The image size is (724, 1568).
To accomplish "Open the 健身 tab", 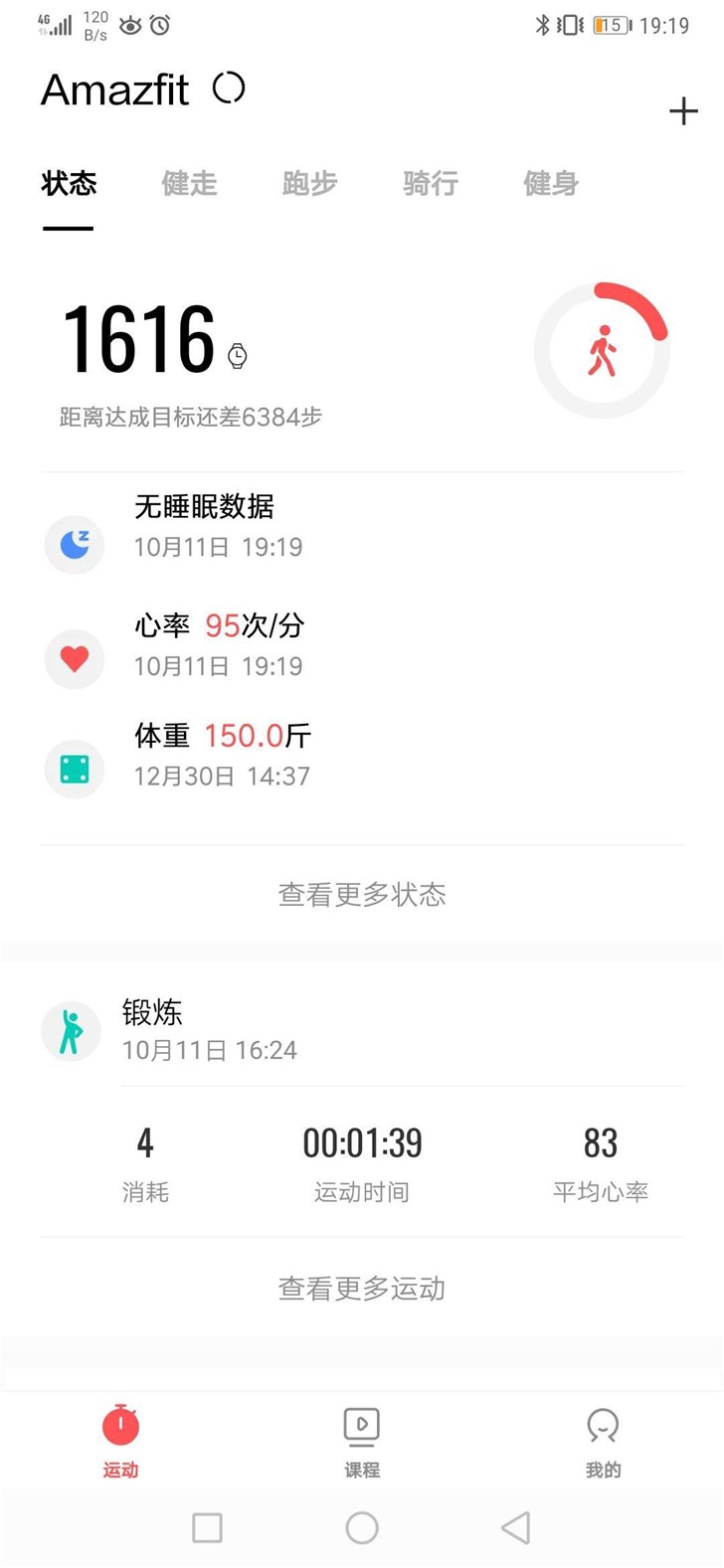I will (x=551, y=184).
